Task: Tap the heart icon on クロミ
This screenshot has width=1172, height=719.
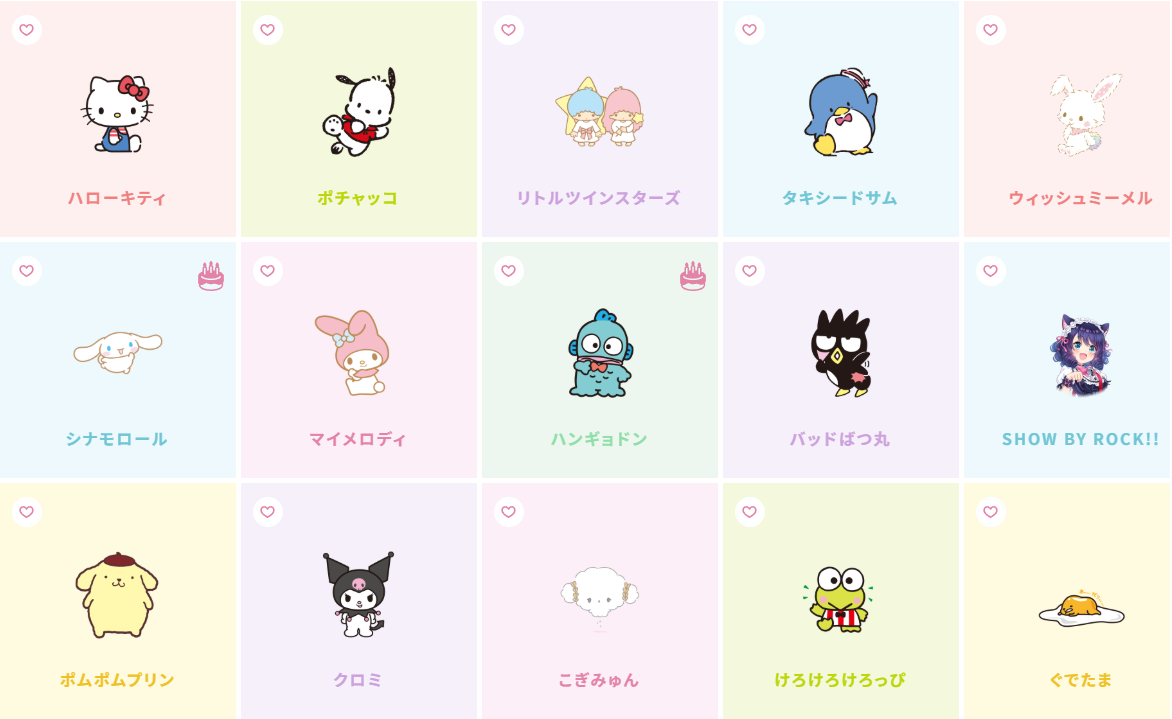Action: tap(268, 512)
